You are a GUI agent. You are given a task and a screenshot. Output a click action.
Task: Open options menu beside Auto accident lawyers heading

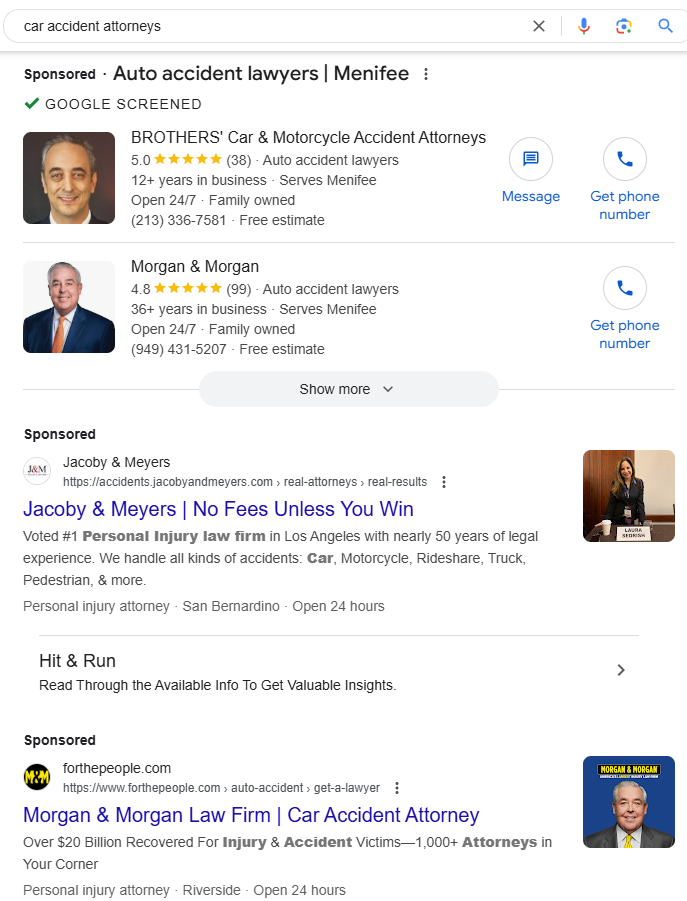(x=426, y=74)
